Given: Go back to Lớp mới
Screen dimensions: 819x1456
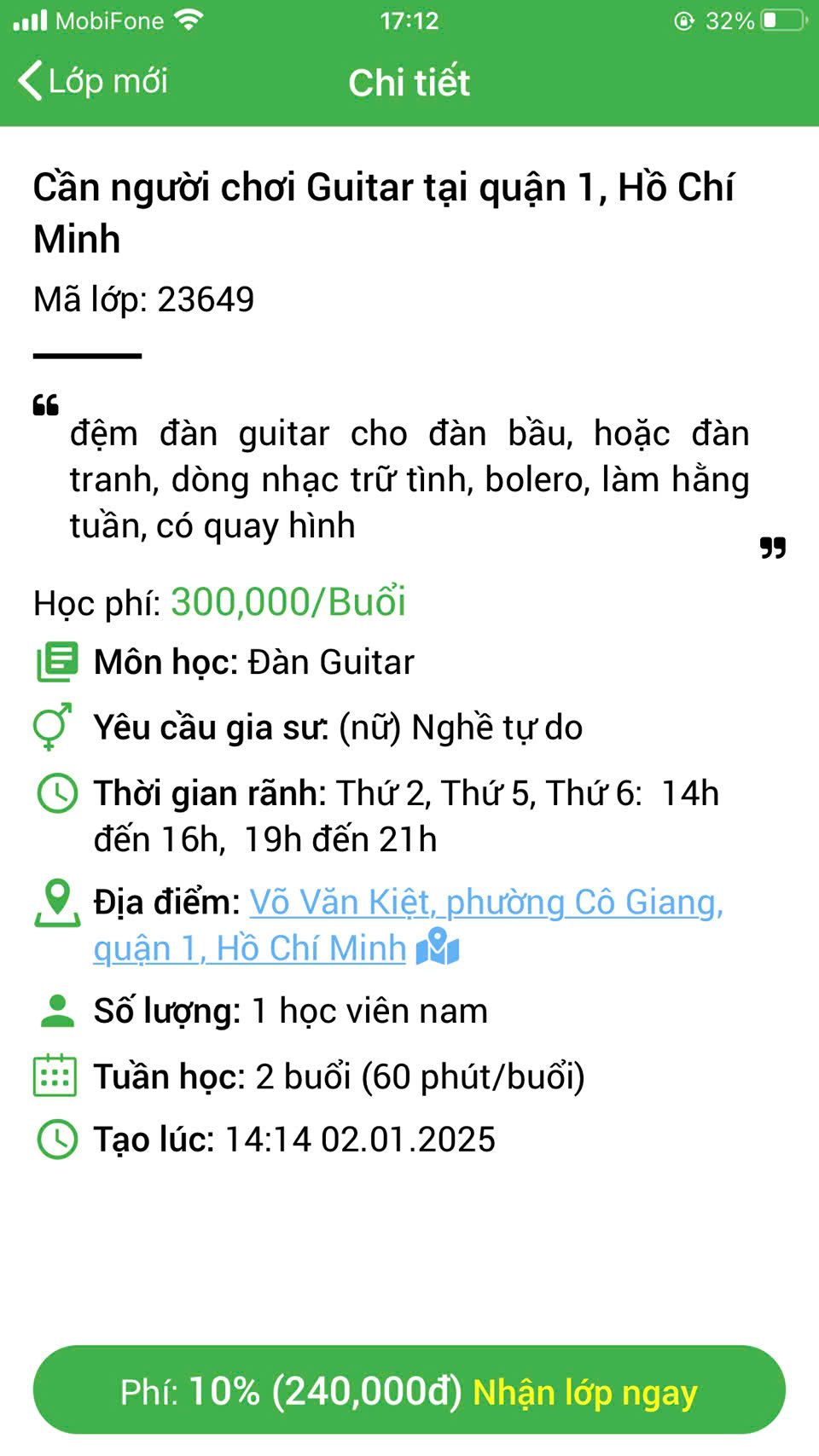Looking at the screenshot, I should (x=92, y=82).
